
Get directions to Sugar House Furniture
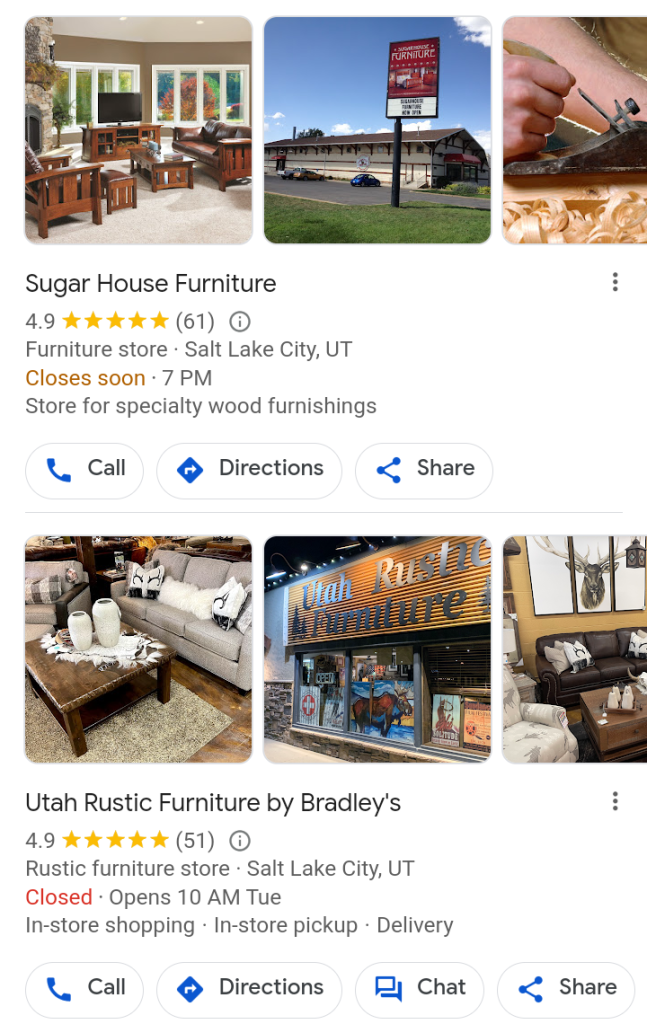250,469
